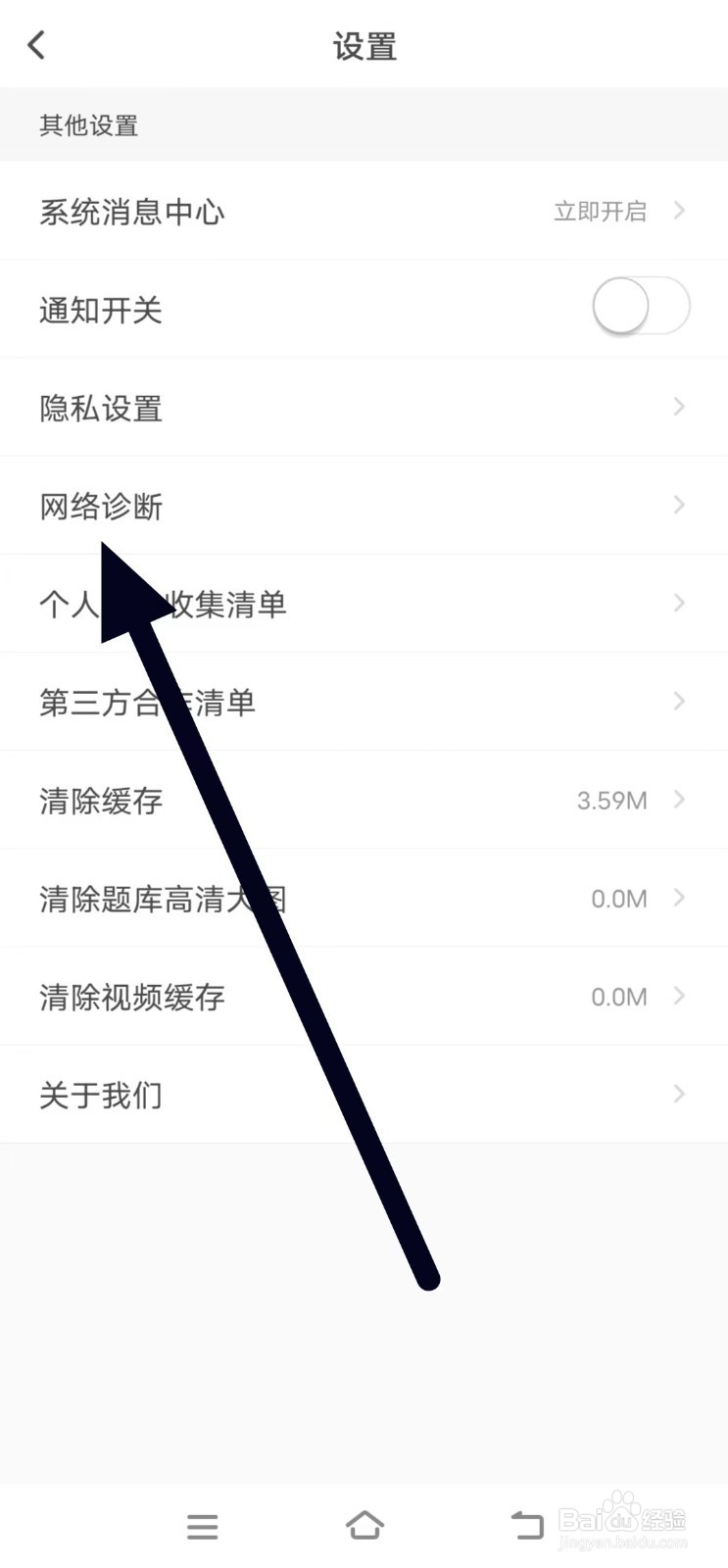728x1568 pixels.
Task: Tap the return icon at bottom right
Action: 526,1525
